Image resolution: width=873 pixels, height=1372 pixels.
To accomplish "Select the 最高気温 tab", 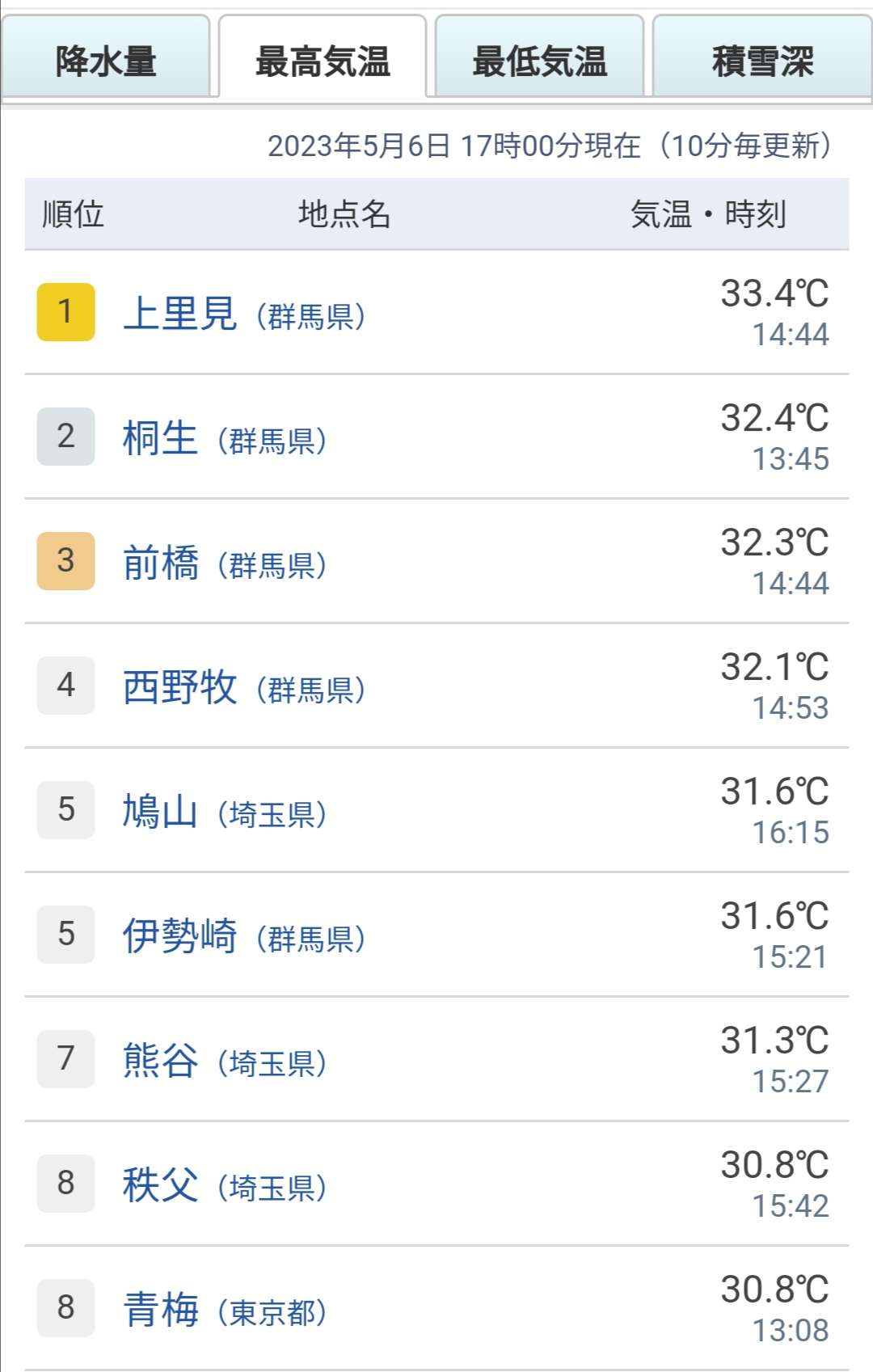I will click(x=323, y=61).
